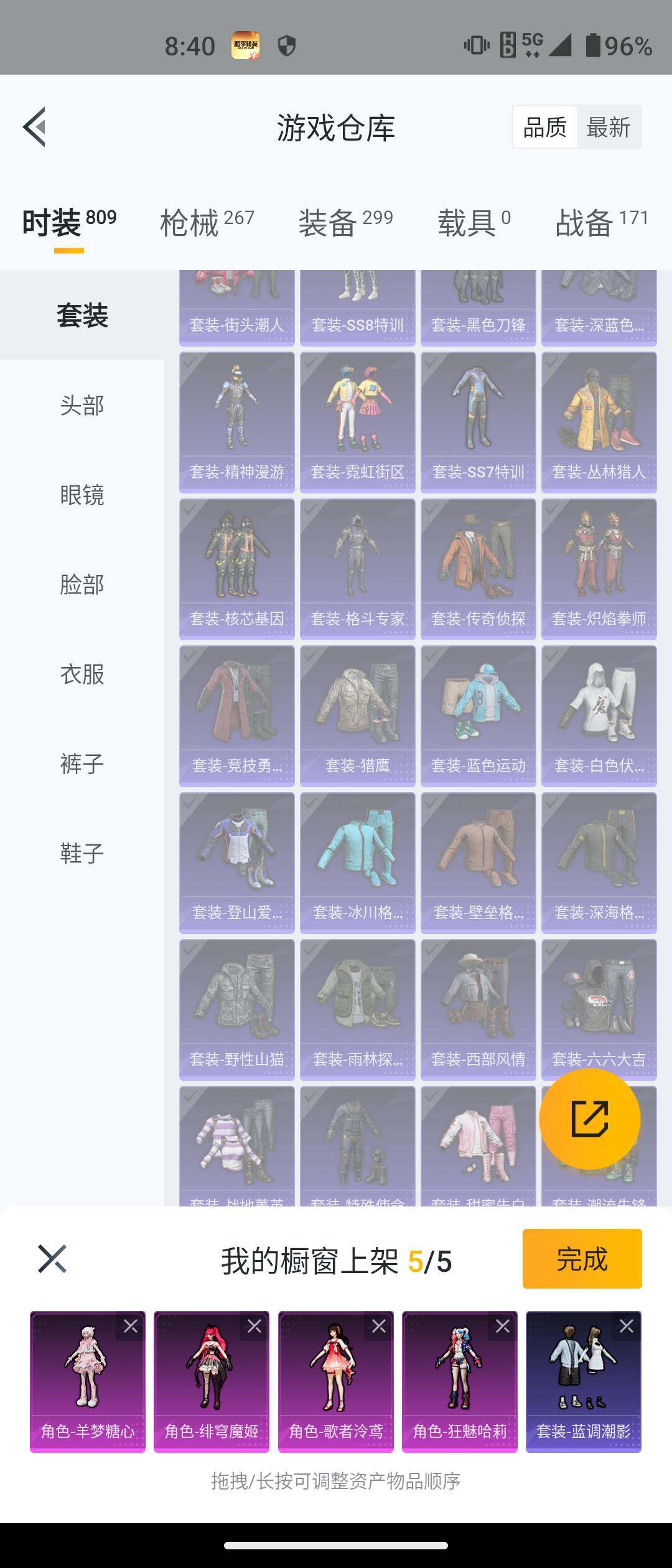Viewport: 672px width, 1568px height.
Task: Switch to the 枪械 tab
Action: (x=207, y=223)
